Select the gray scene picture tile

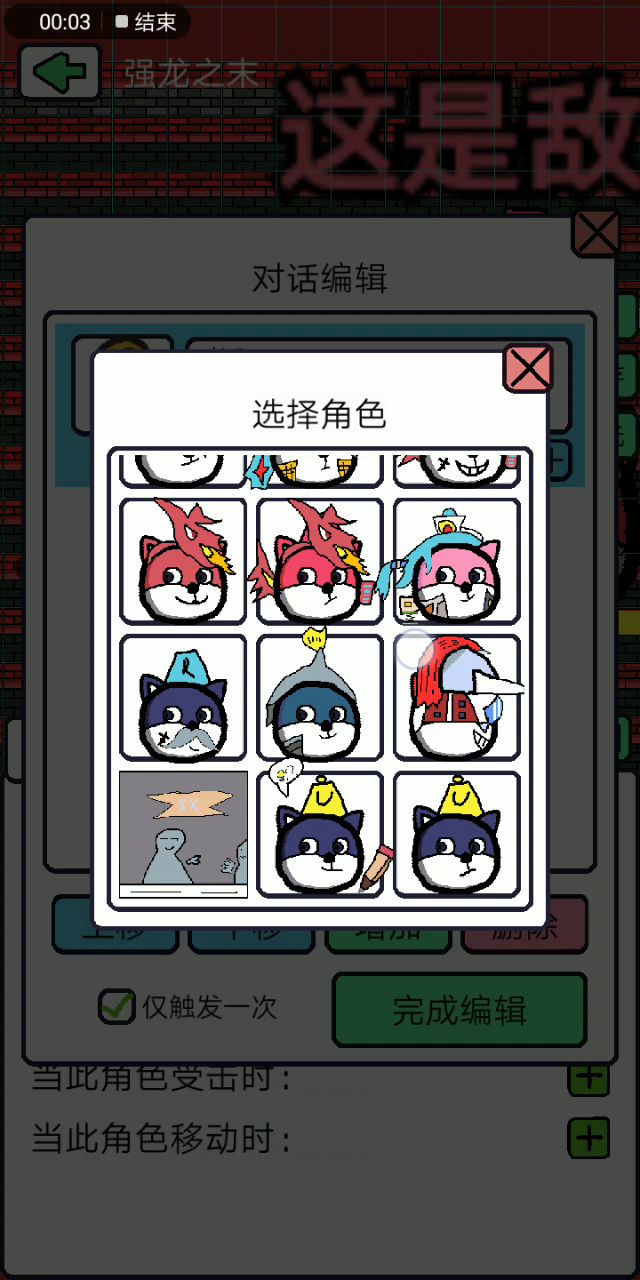pyautogui.click(x=183, y=834)
